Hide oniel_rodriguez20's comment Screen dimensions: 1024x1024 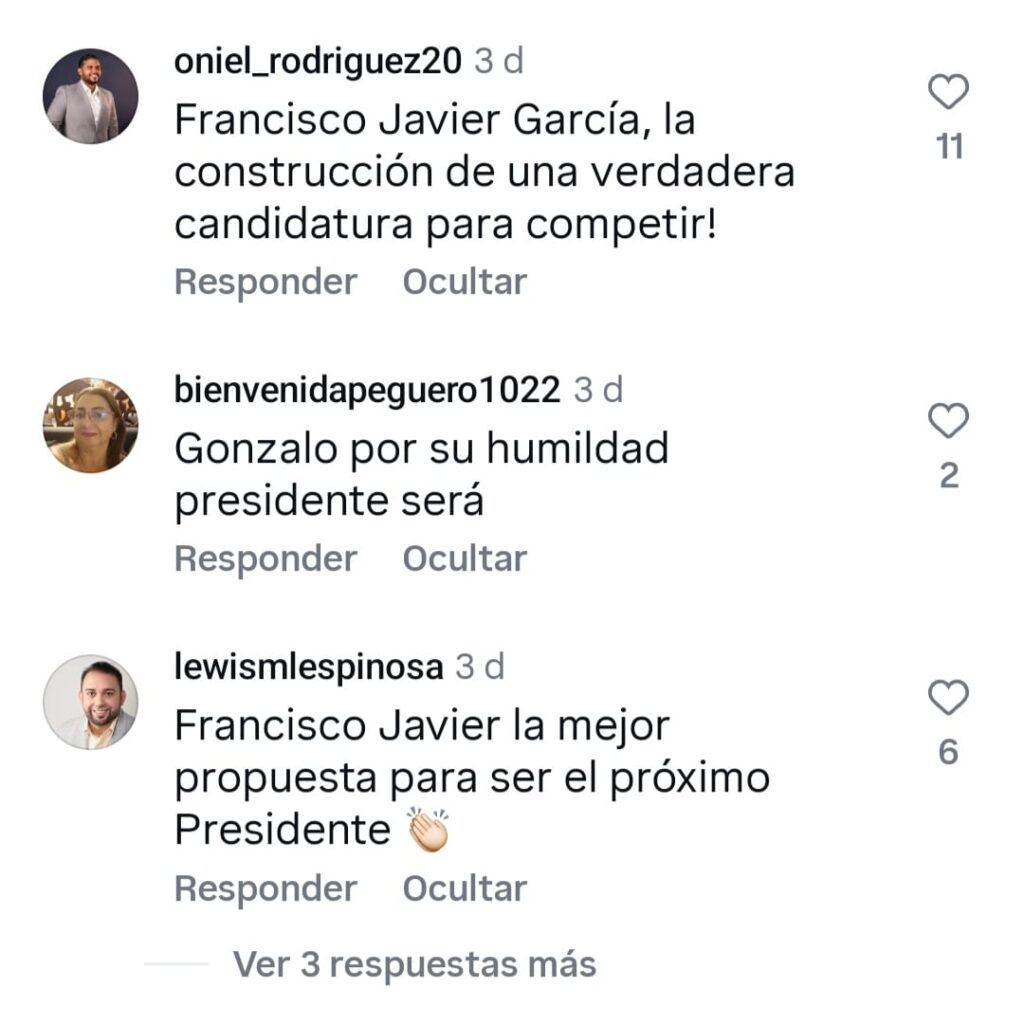464,282
